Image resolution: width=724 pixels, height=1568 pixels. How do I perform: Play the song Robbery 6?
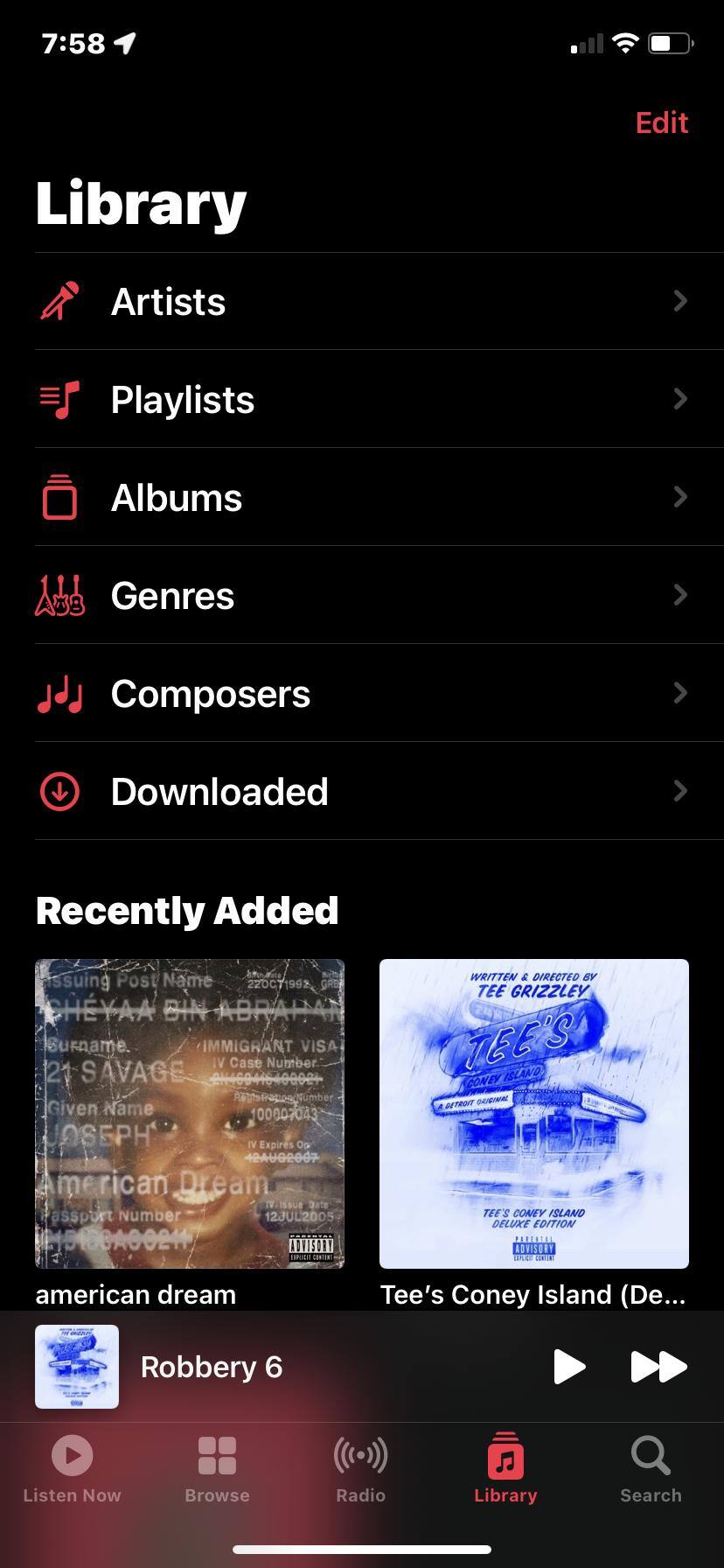569,1367
